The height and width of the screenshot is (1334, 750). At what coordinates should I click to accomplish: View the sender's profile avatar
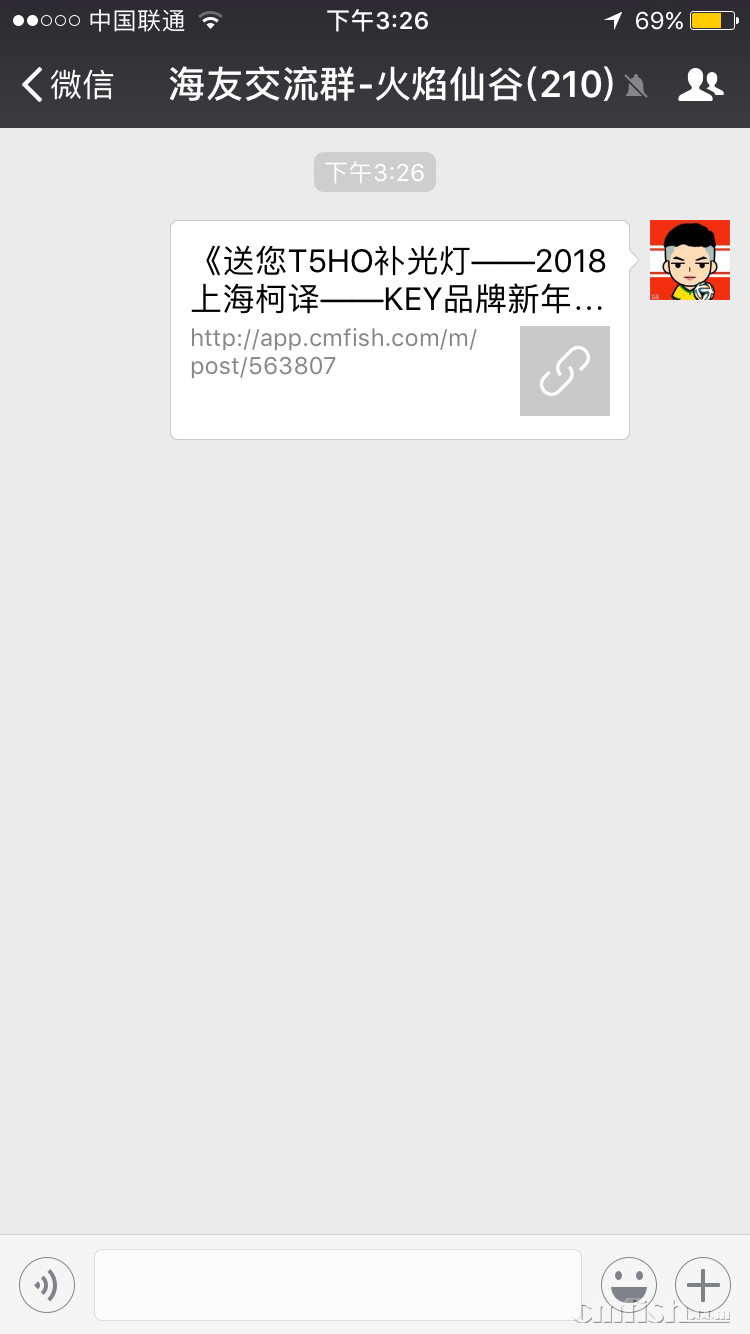[x=689, y=260]
